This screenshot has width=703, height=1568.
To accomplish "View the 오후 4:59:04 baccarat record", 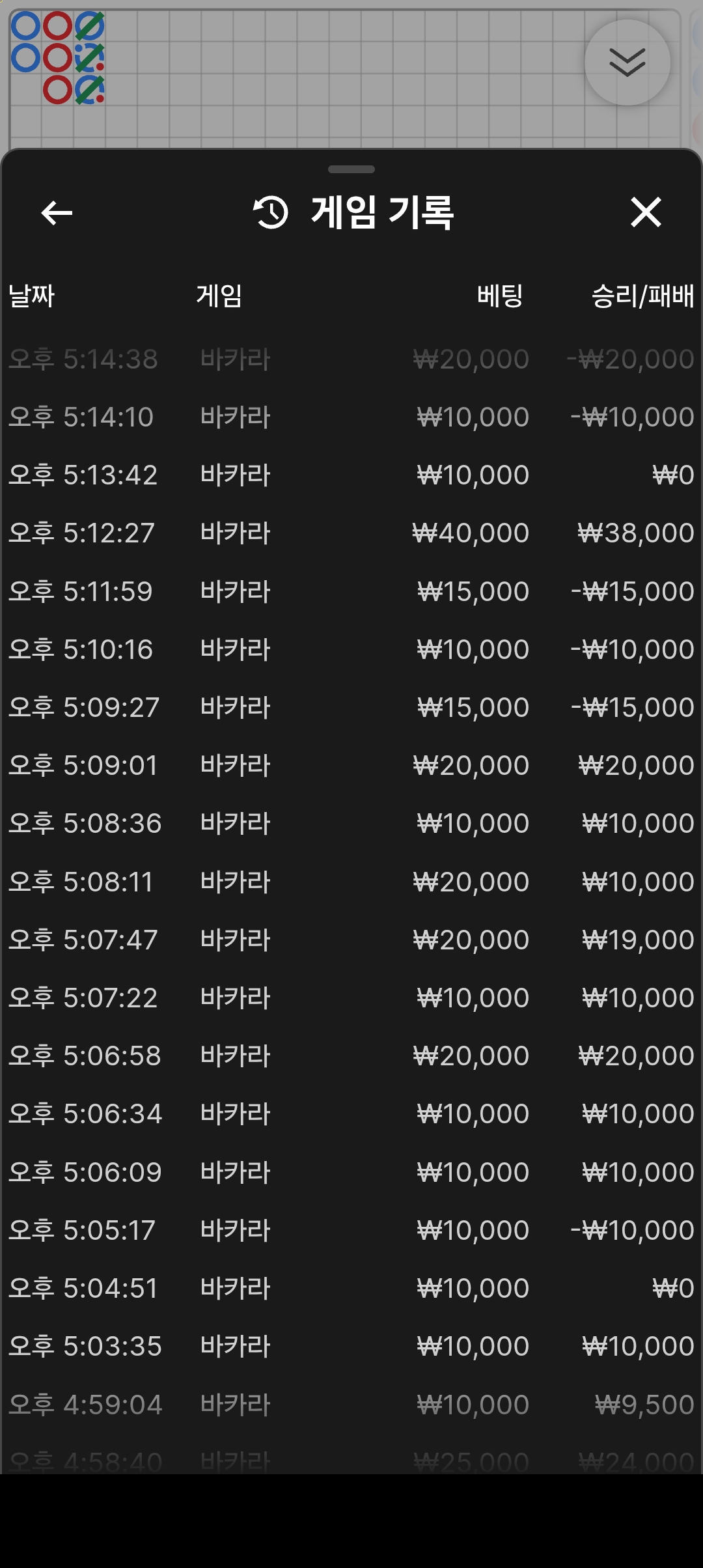I will coord(351,1405).
